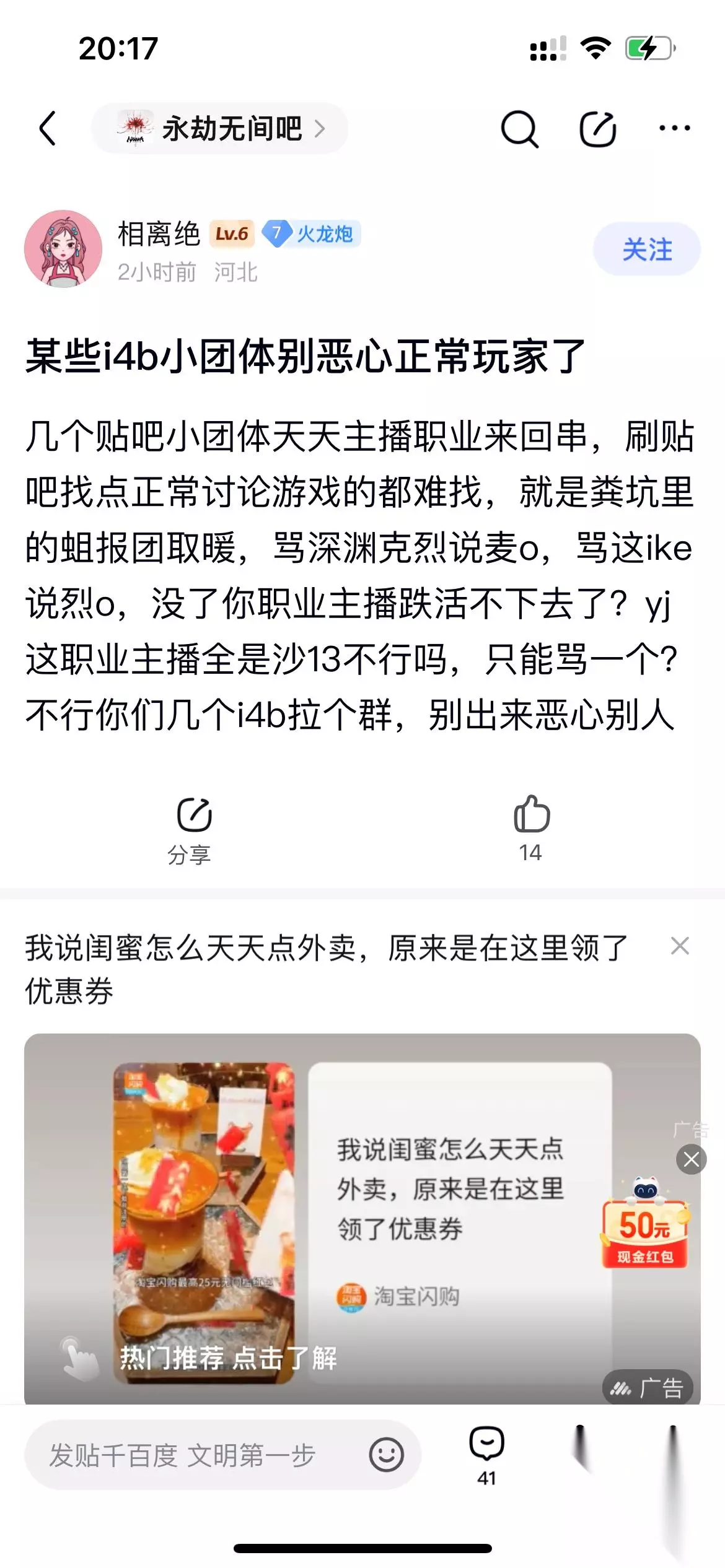This screenshot has height=1568, width=725.
Task: Go back with the top-left arrow
Action: (48, 129)
